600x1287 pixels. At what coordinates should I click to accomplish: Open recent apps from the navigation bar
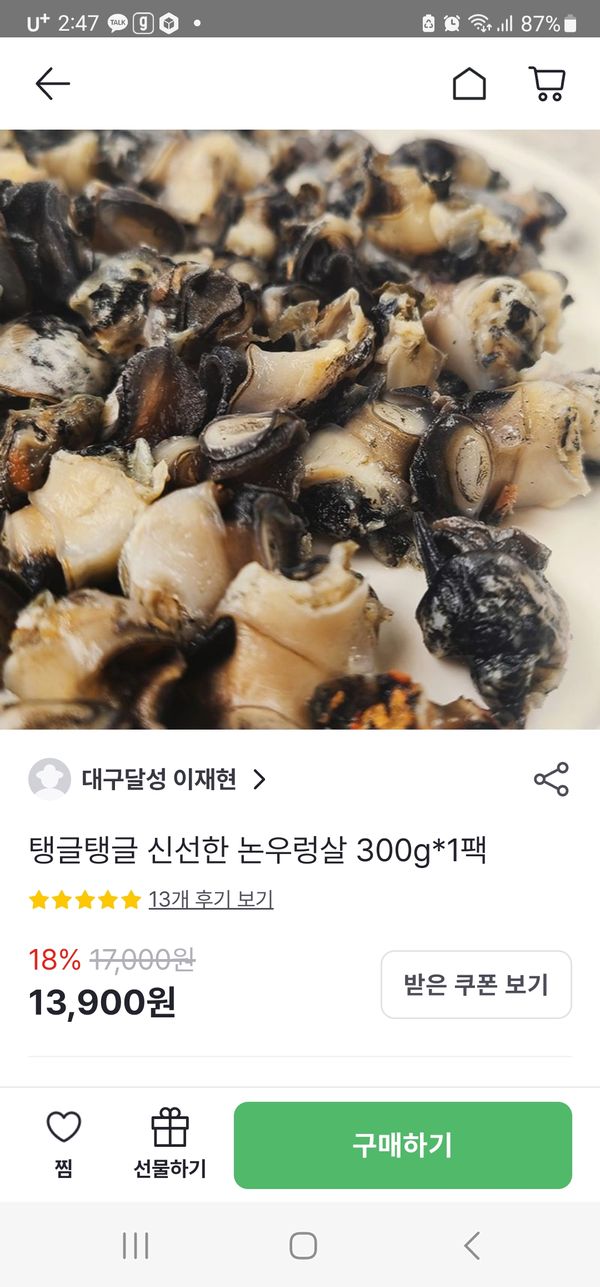tap(135, 1245)
